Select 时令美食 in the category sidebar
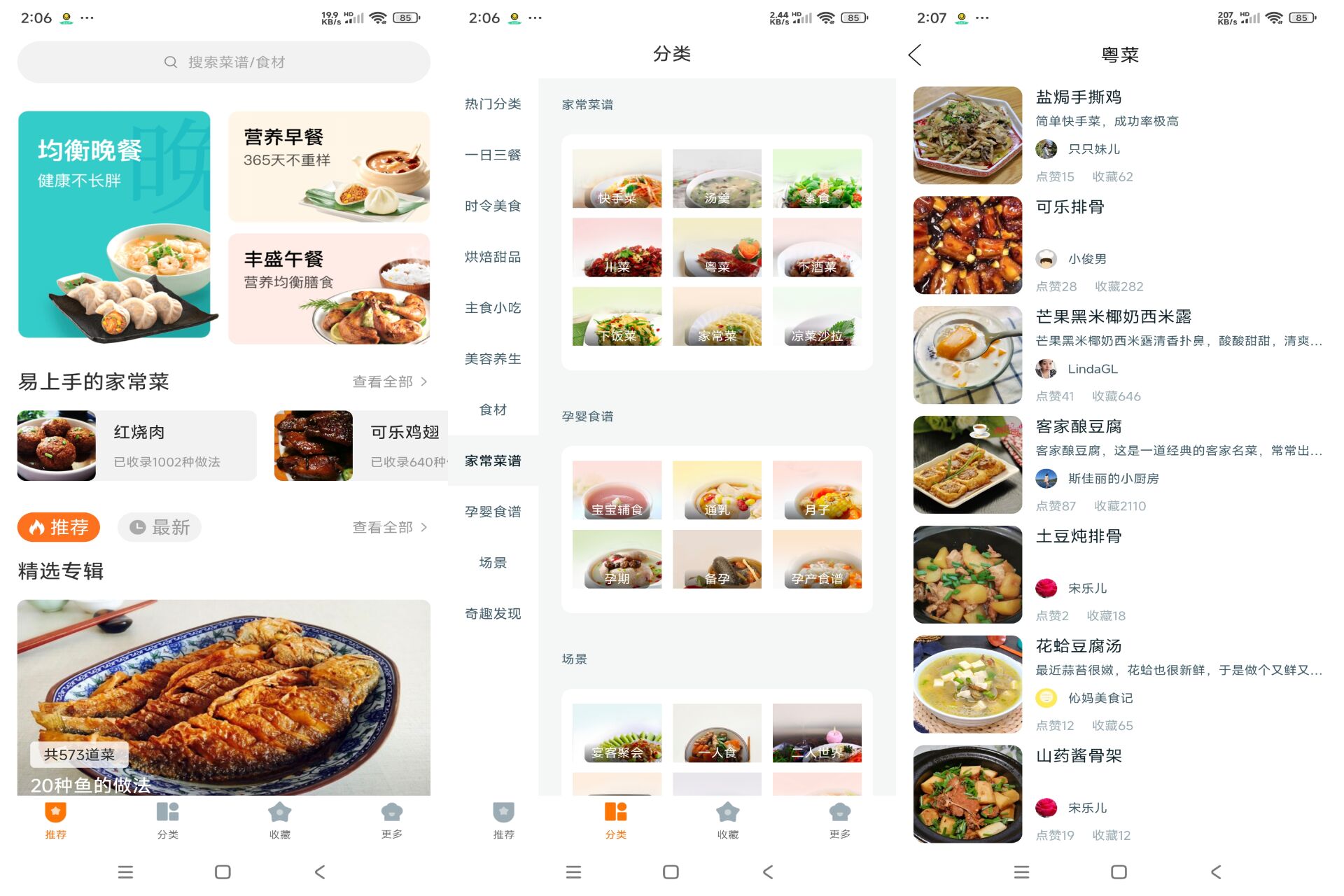Image resolution: width=1344 pixels, height=896 pixels. (x=493, y=206)
